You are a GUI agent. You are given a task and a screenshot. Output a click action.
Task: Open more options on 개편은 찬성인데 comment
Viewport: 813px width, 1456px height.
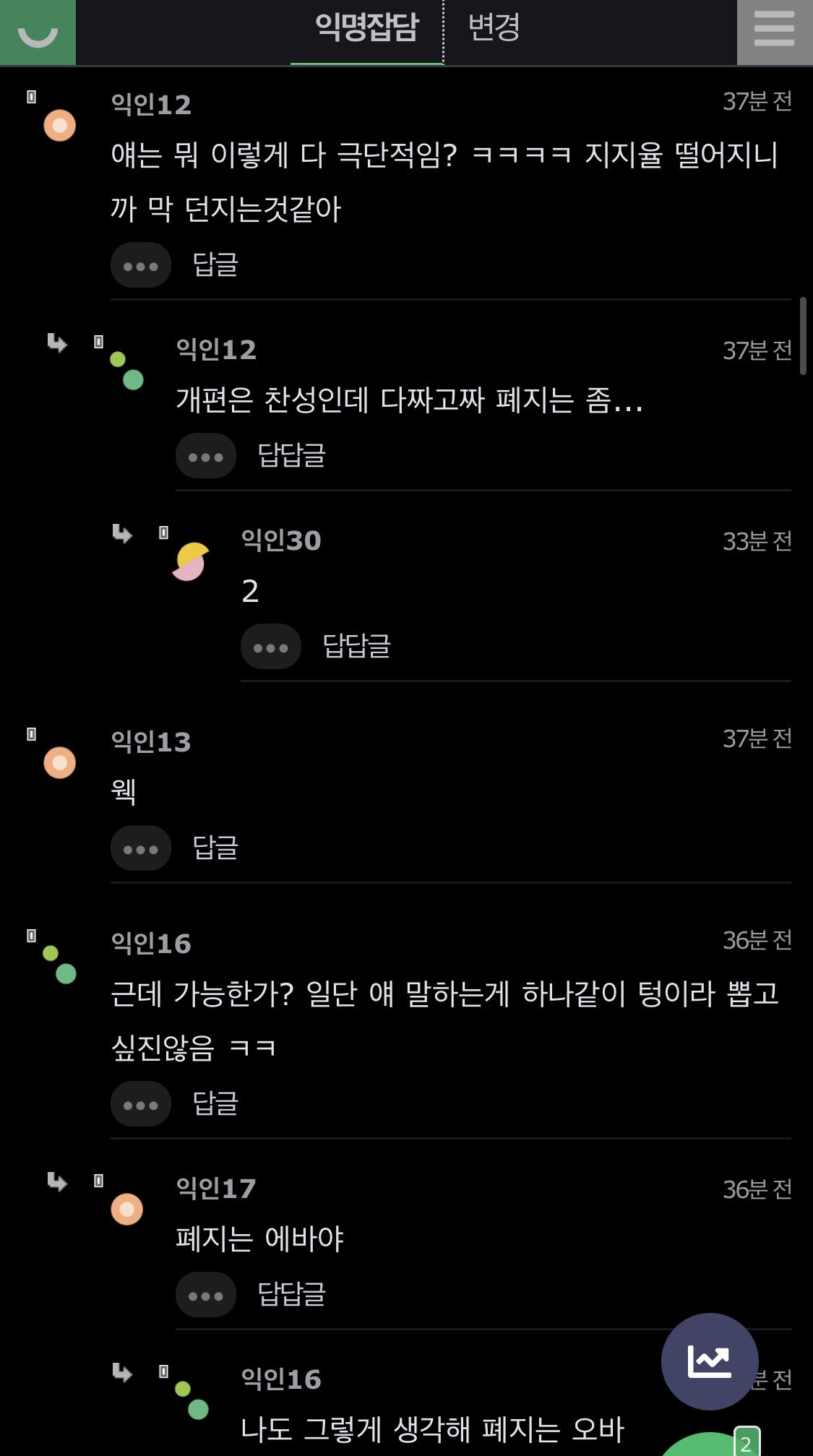pos(206,457)
